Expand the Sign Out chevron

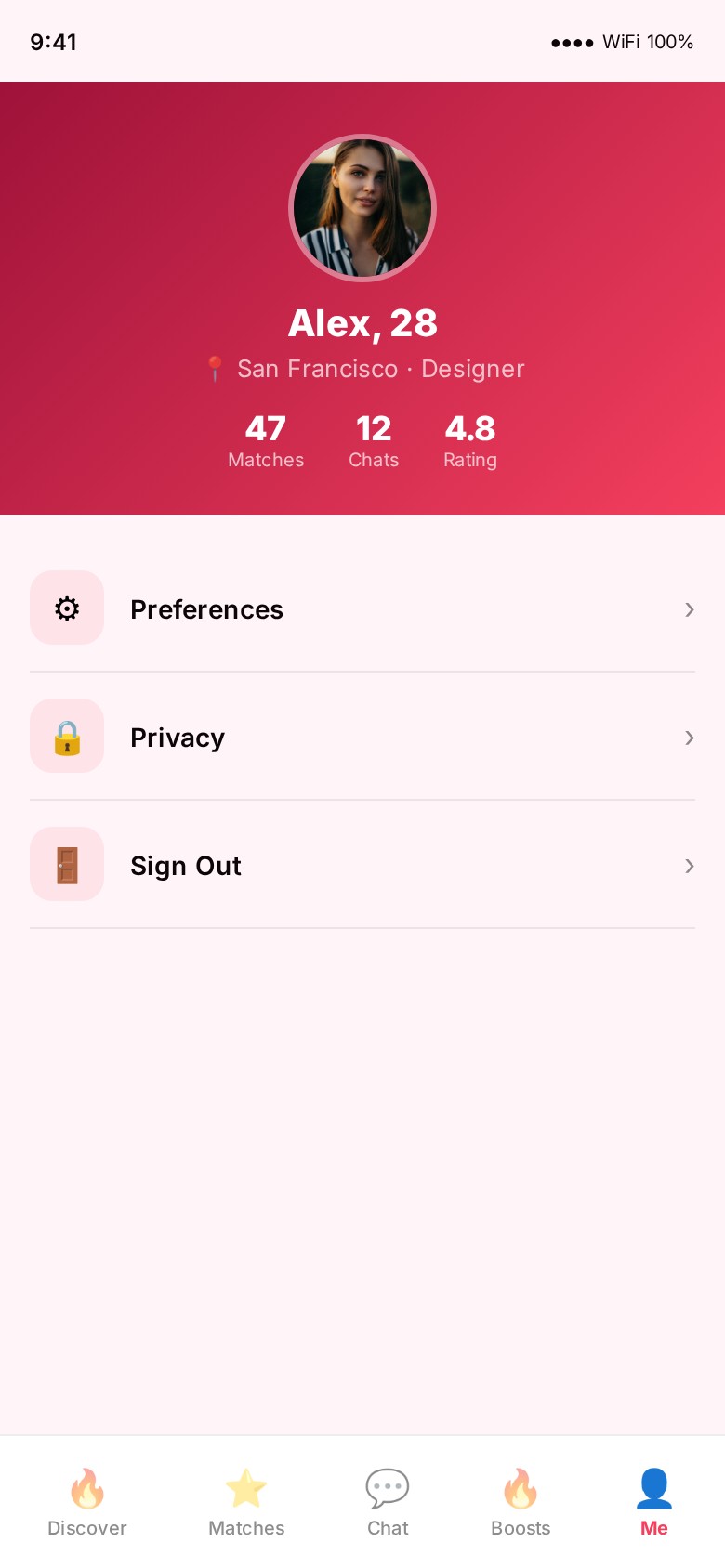689,866
